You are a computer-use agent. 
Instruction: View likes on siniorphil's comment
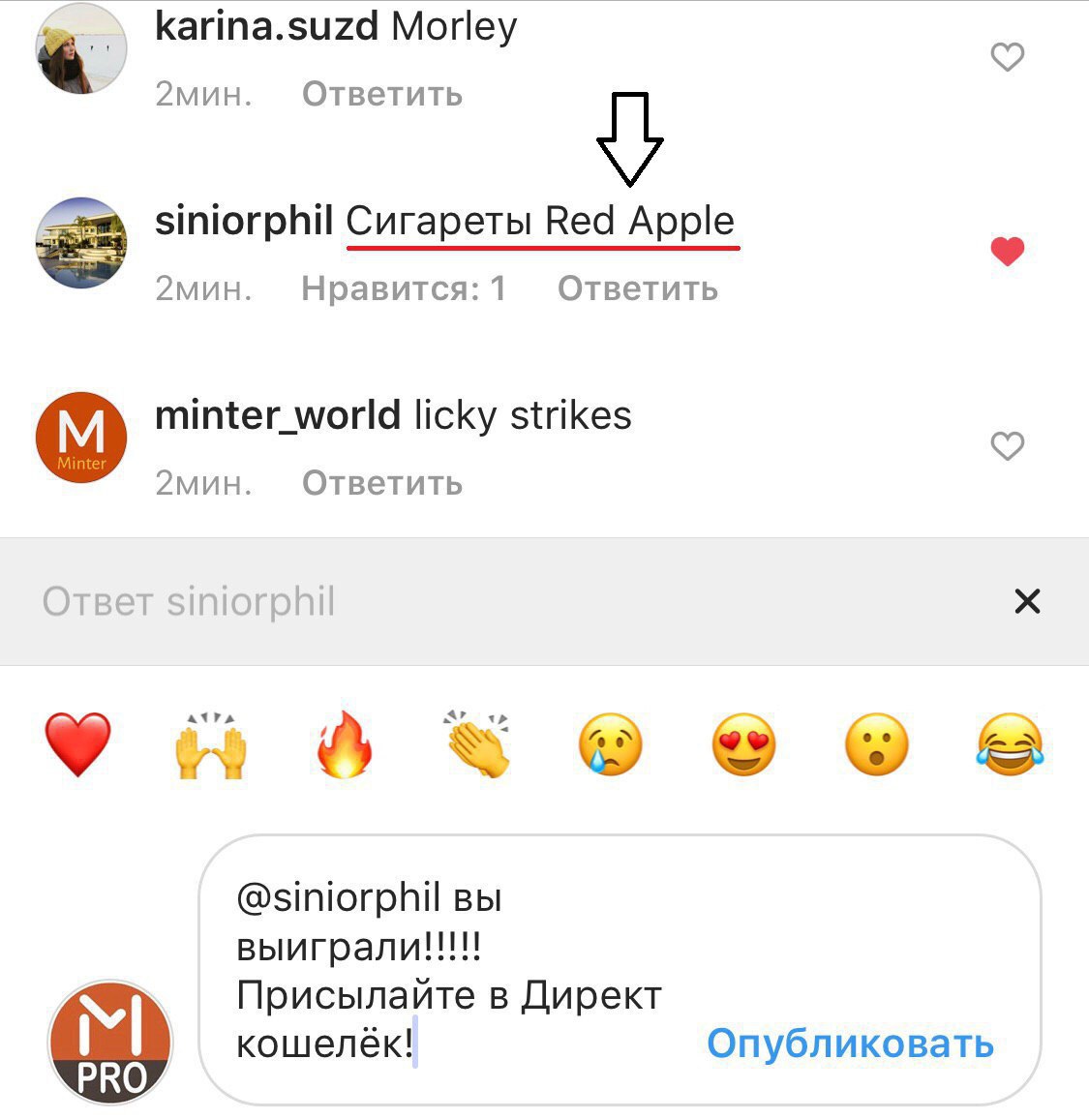point(403,288)
